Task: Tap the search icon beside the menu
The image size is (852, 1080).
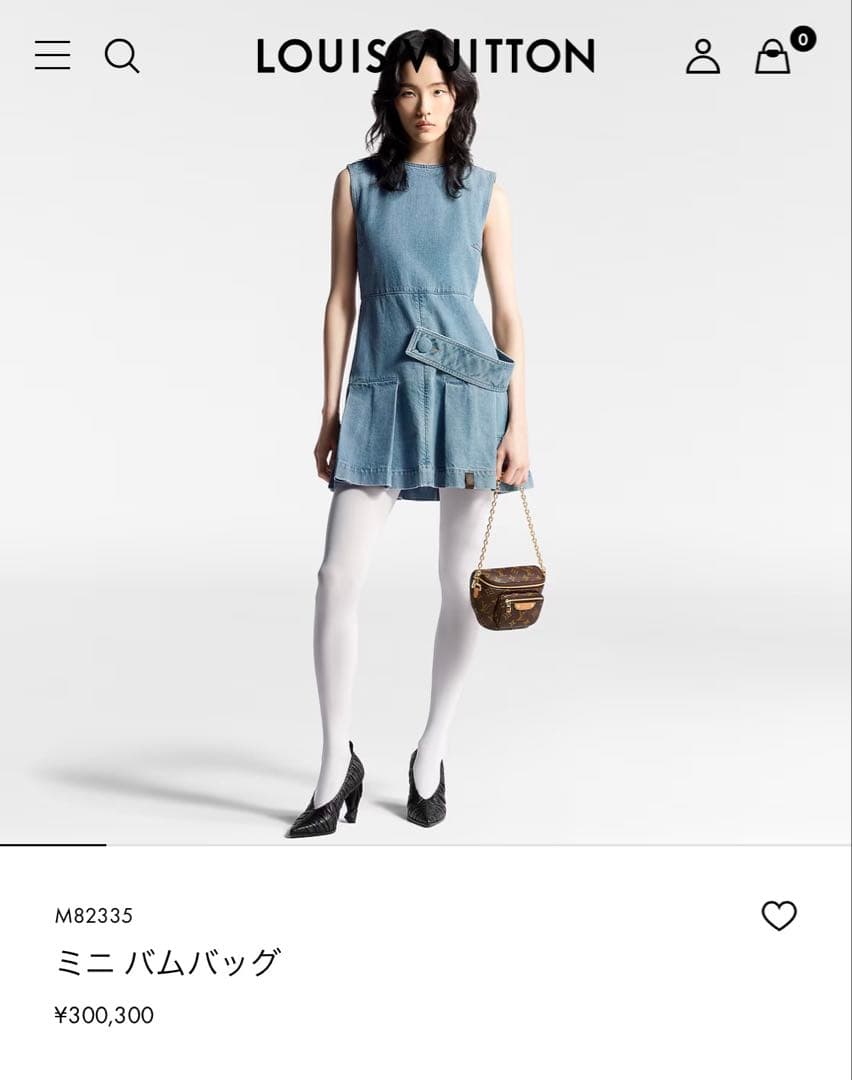Action: coord(124,57)
